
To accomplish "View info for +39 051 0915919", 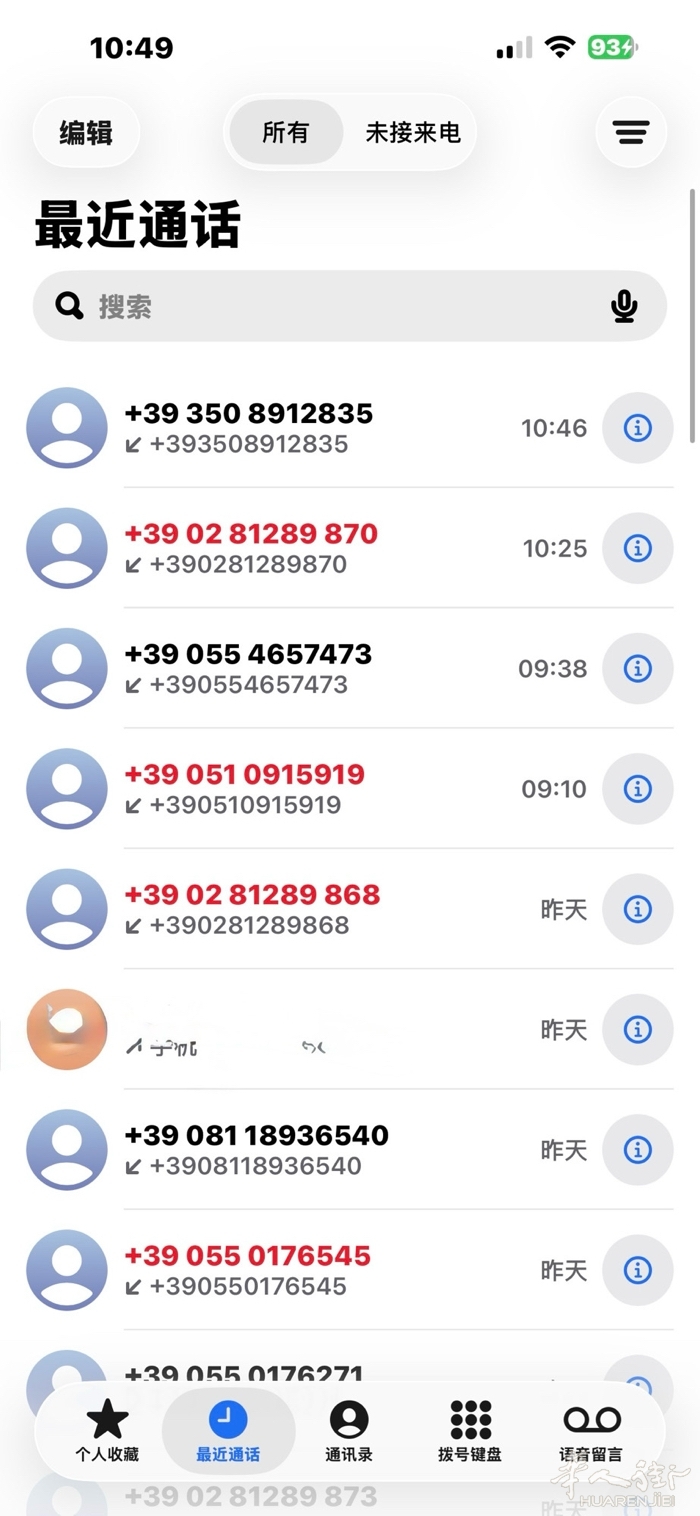I will click(637, 789).
